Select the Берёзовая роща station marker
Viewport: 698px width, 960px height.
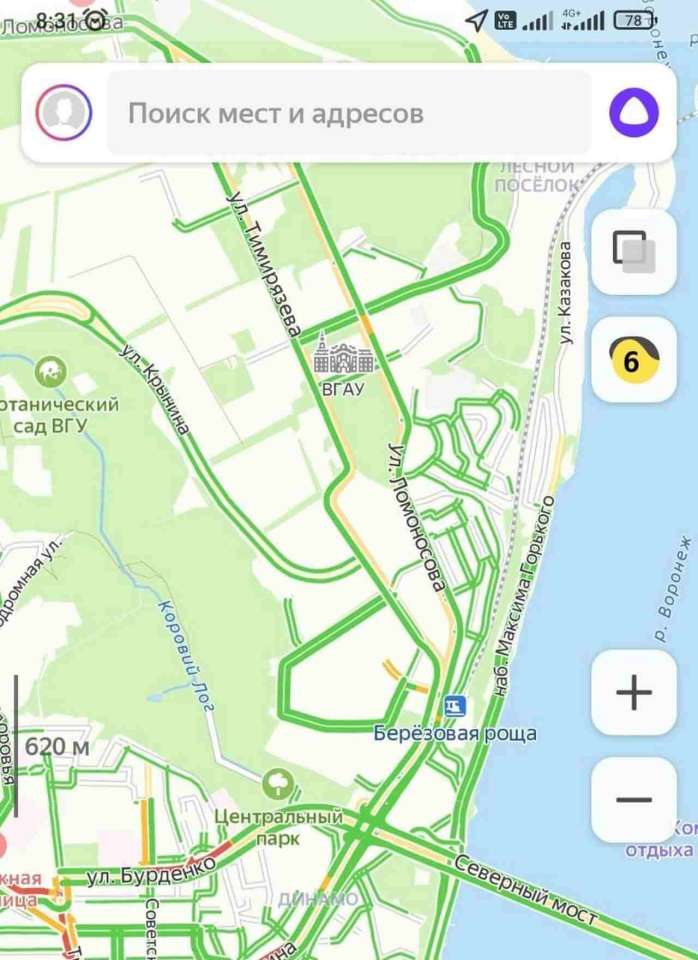456,706
